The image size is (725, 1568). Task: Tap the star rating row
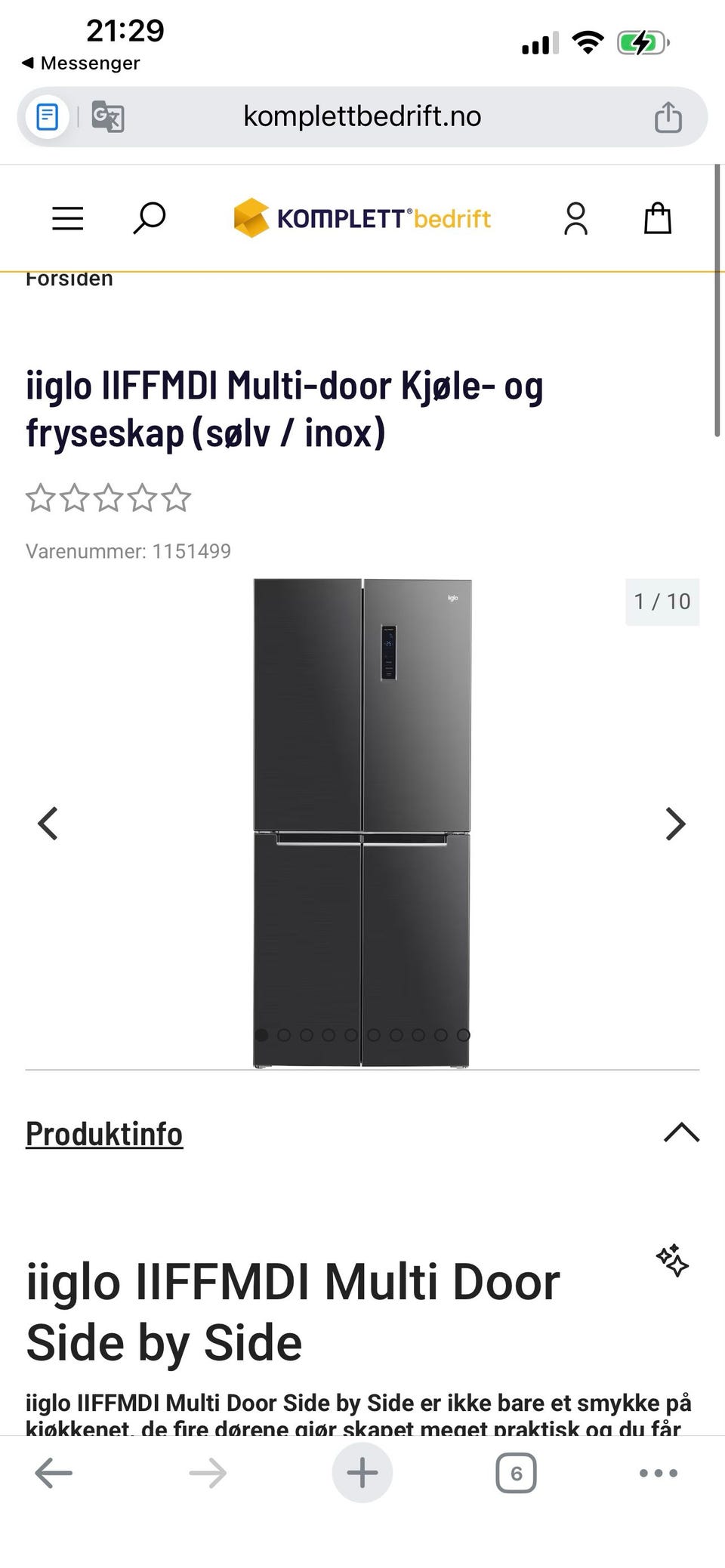click(x=108, y=498)
